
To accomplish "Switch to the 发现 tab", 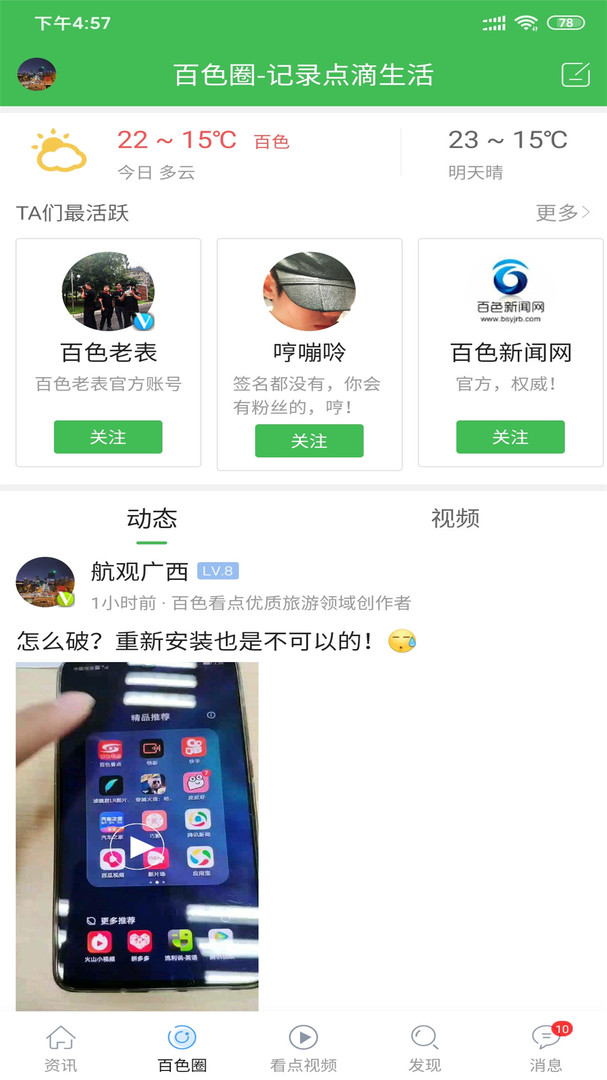I will [425, 1047].
